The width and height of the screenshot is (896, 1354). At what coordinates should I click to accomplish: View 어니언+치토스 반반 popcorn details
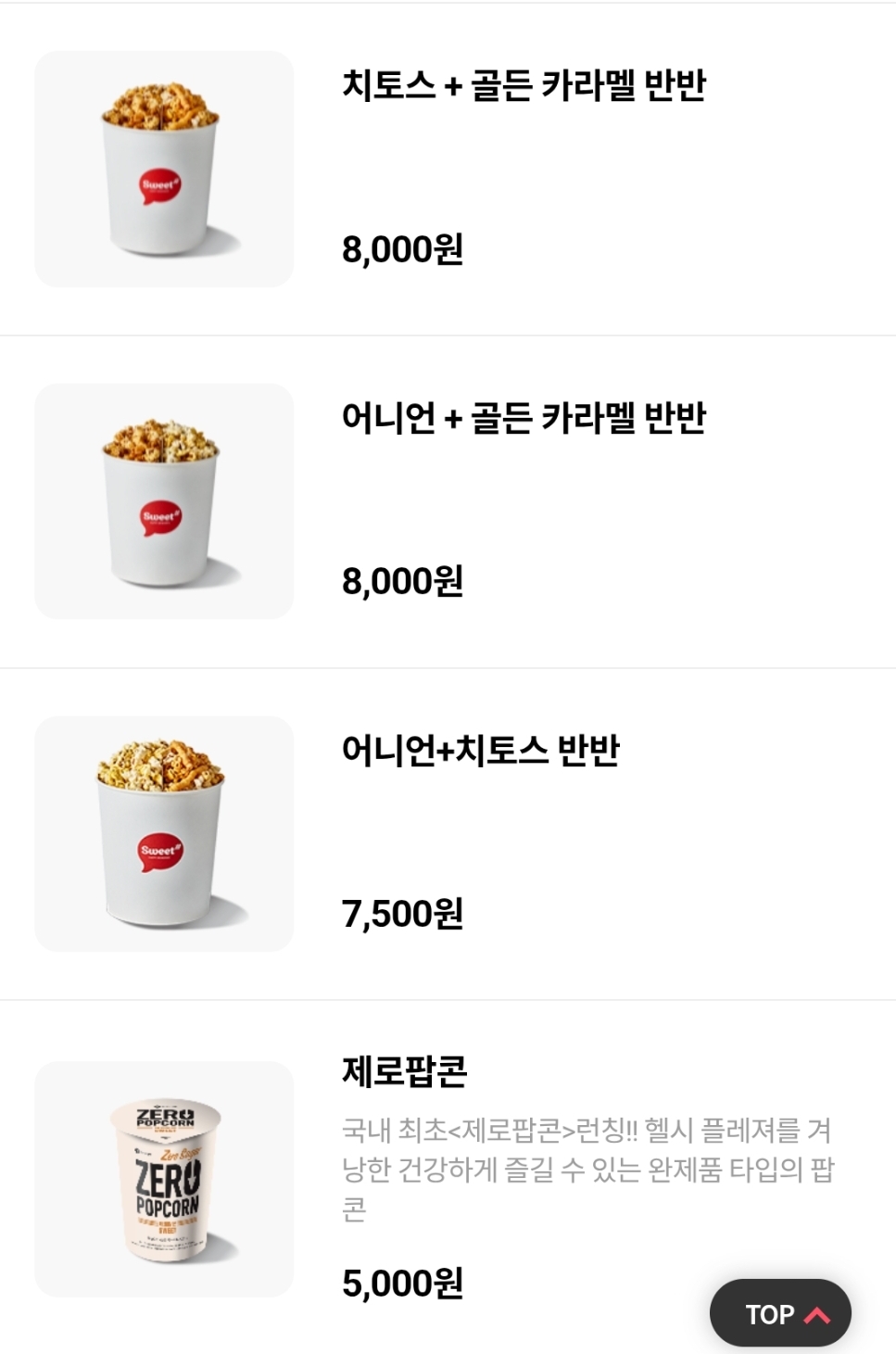480,751
